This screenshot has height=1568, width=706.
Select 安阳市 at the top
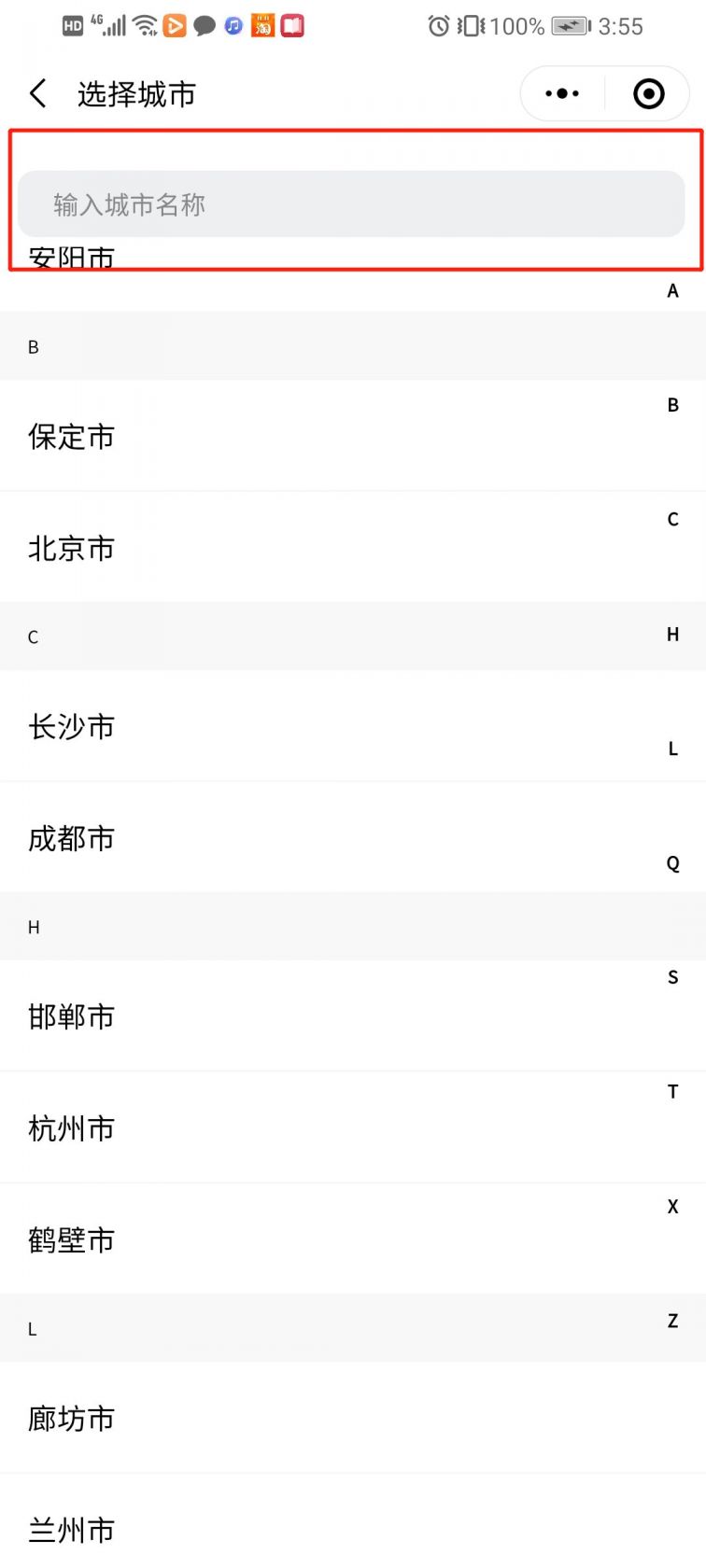[x=72, y=259]
